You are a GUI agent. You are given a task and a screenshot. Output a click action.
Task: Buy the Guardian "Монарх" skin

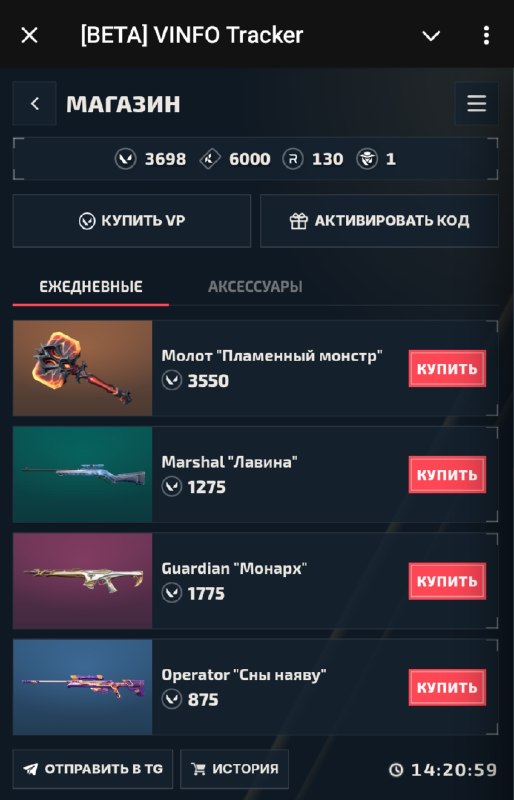447,581
